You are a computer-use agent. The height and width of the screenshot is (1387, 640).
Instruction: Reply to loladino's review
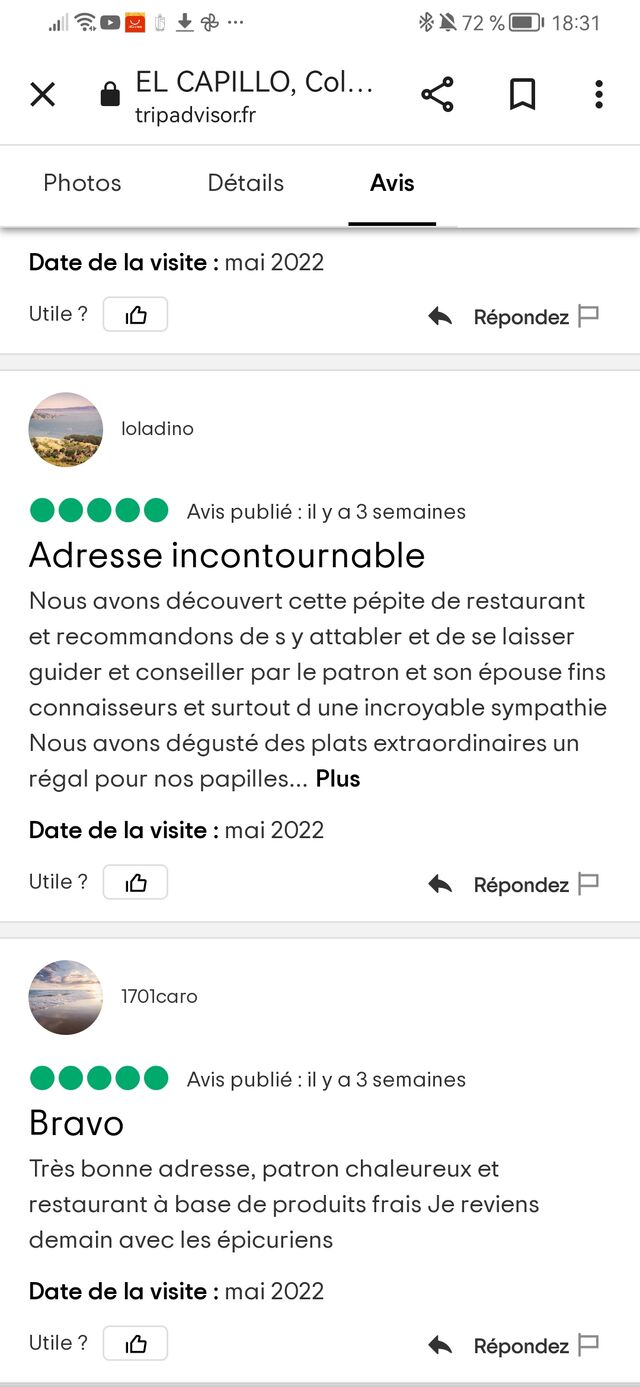pos(500,885)
